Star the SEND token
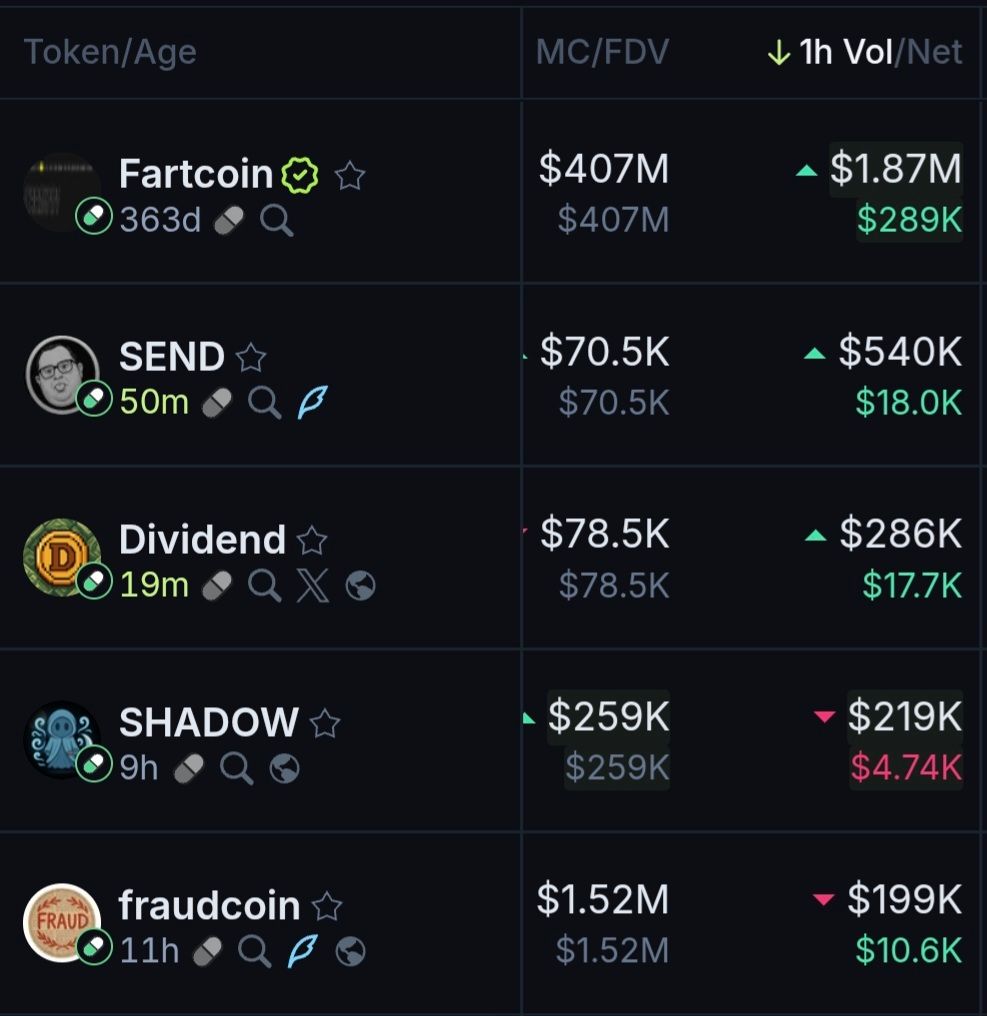This screenshot has height=1016, width=987. (x=250, y=358)
